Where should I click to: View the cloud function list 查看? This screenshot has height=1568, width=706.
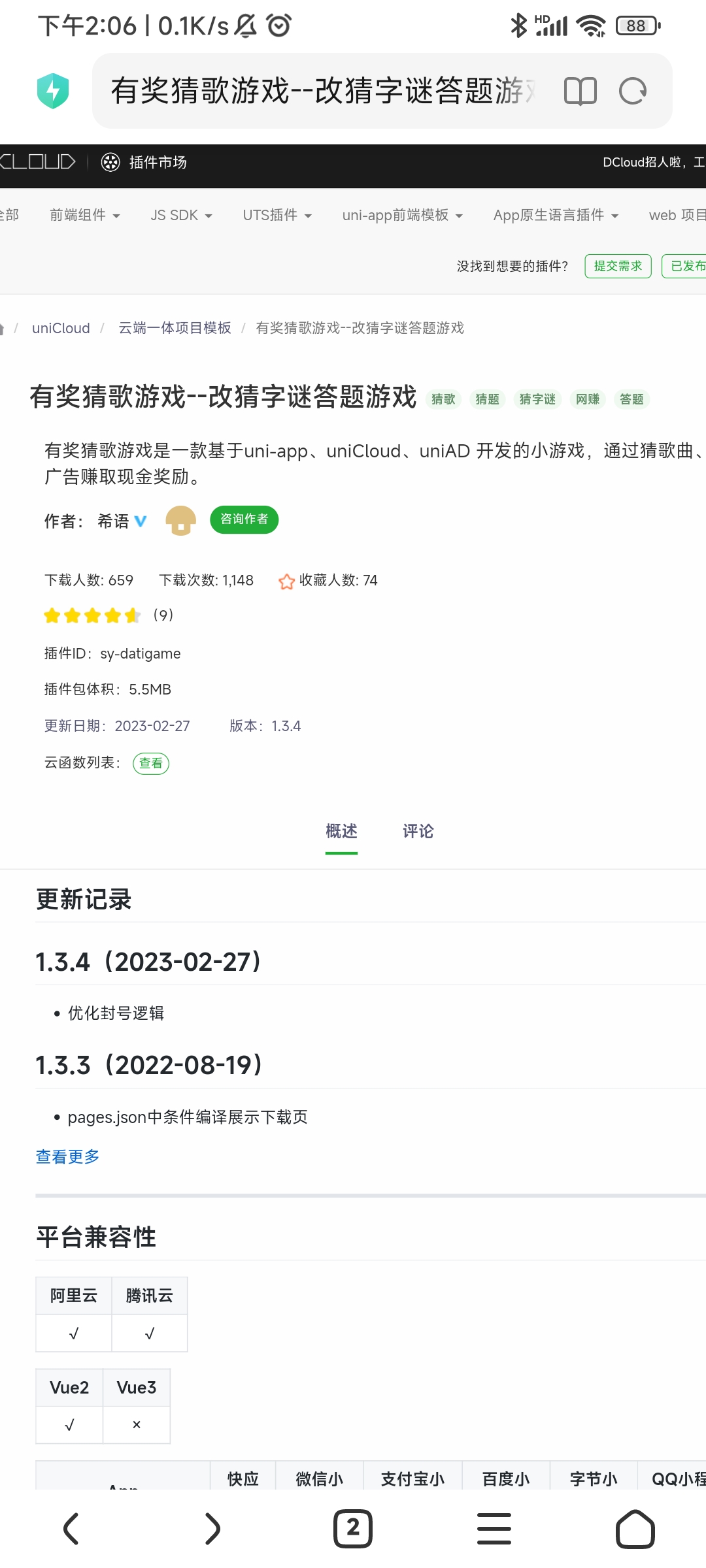click(151, 763)
